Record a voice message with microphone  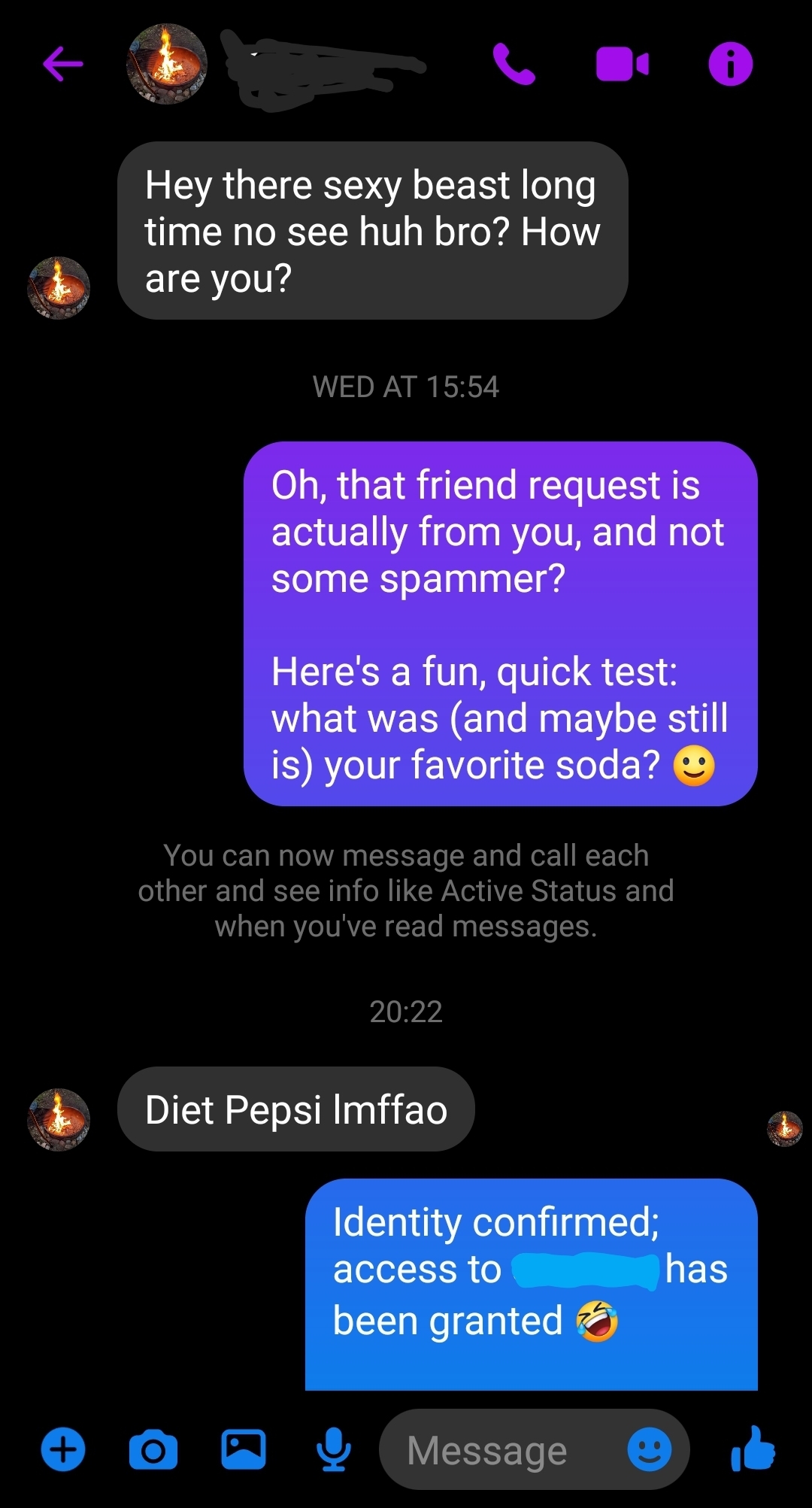334,1449
